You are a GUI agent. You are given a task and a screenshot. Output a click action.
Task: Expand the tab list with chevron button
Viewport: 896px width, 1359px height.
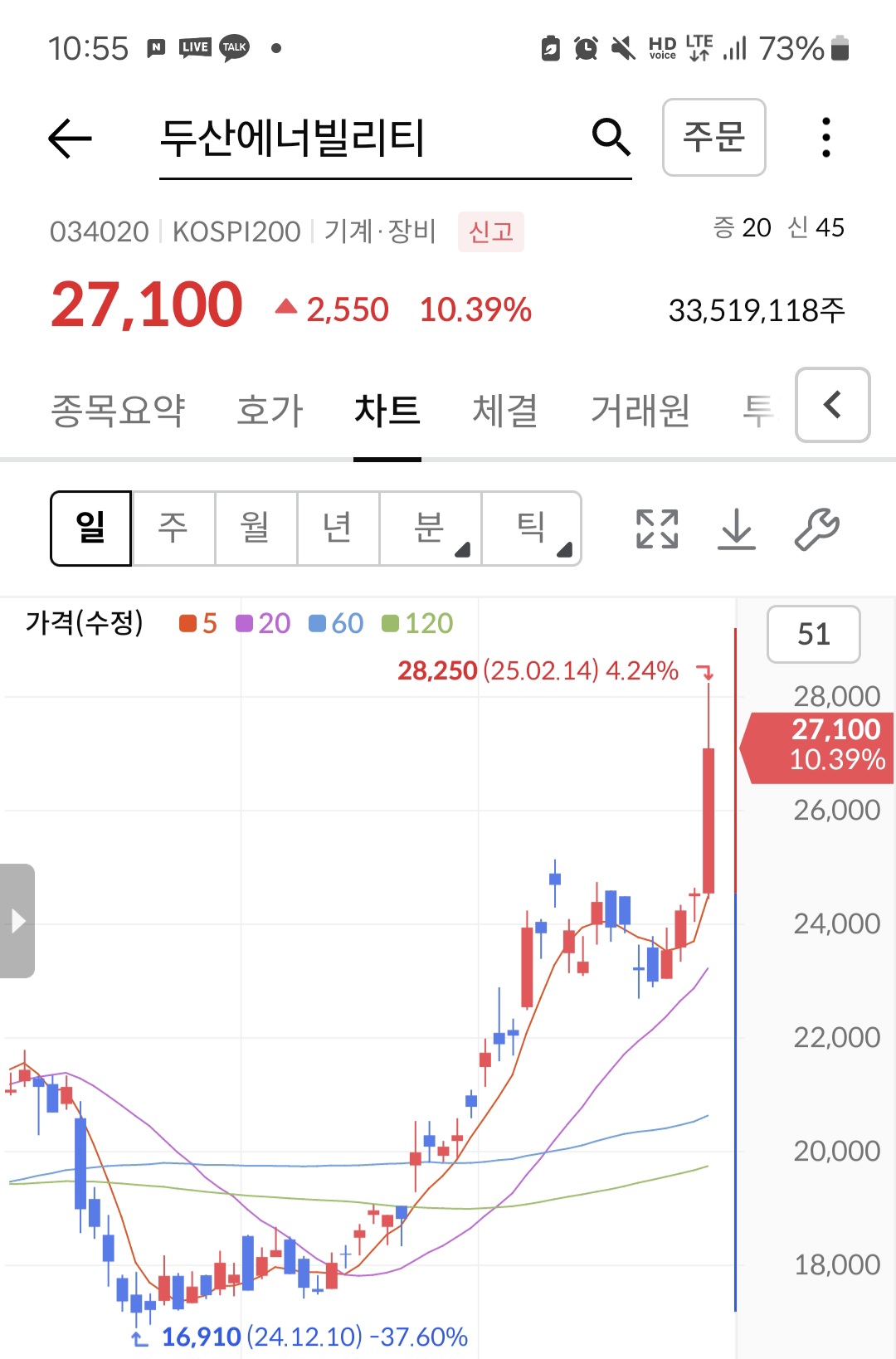(832, 405)
